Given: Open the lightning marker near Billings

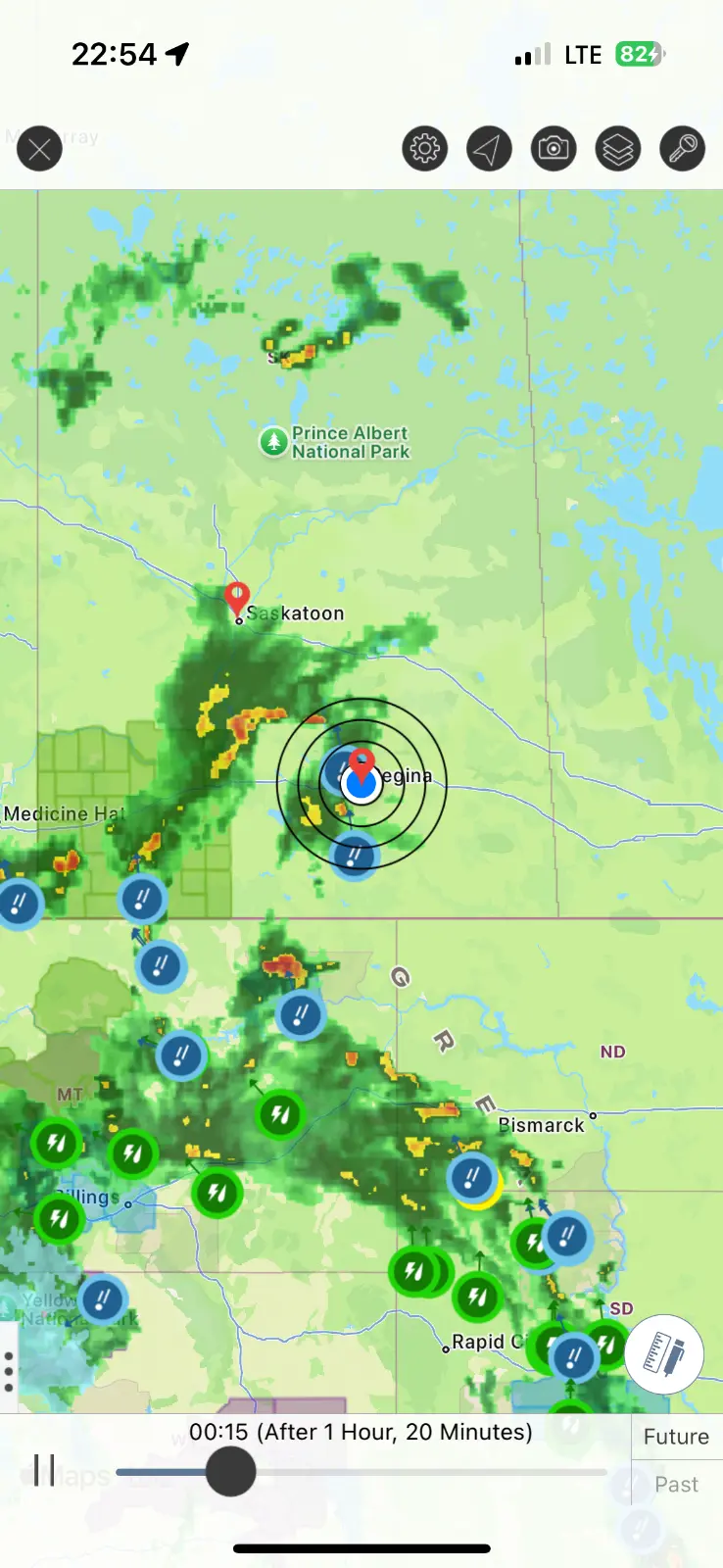Looking at the screenshot, I should tap(60, 1219).
